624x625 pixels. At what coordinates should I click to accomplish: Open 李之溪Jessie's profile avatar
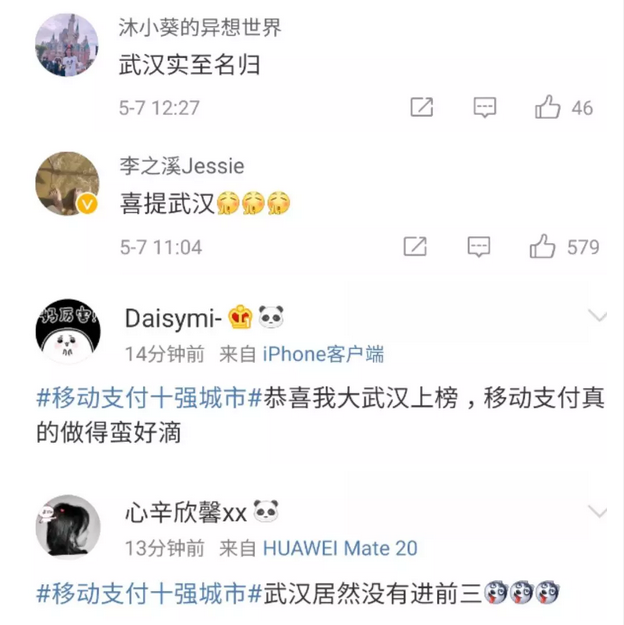pyautogui.click(x=67, y=184)
